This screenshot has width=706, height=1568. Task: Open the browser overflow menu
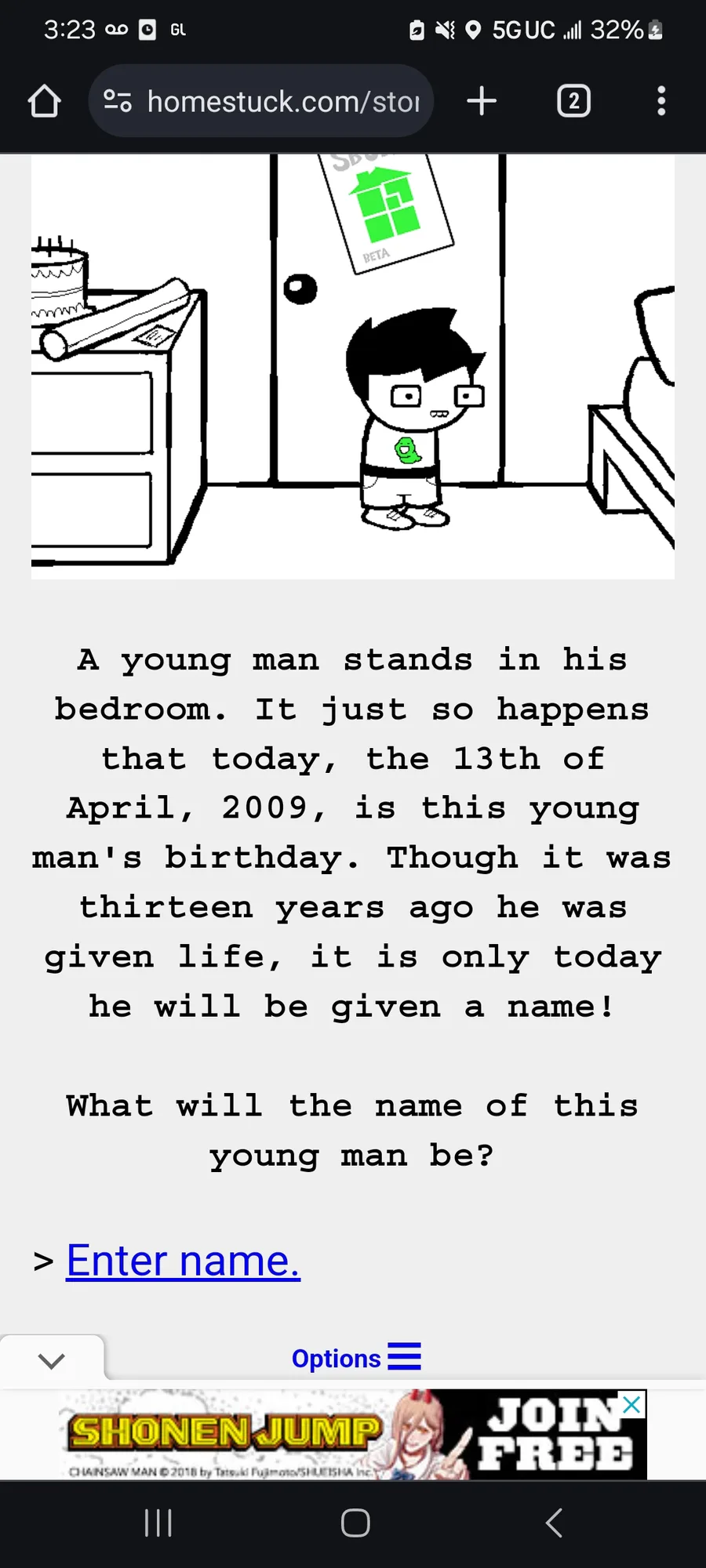pos(661,101)
